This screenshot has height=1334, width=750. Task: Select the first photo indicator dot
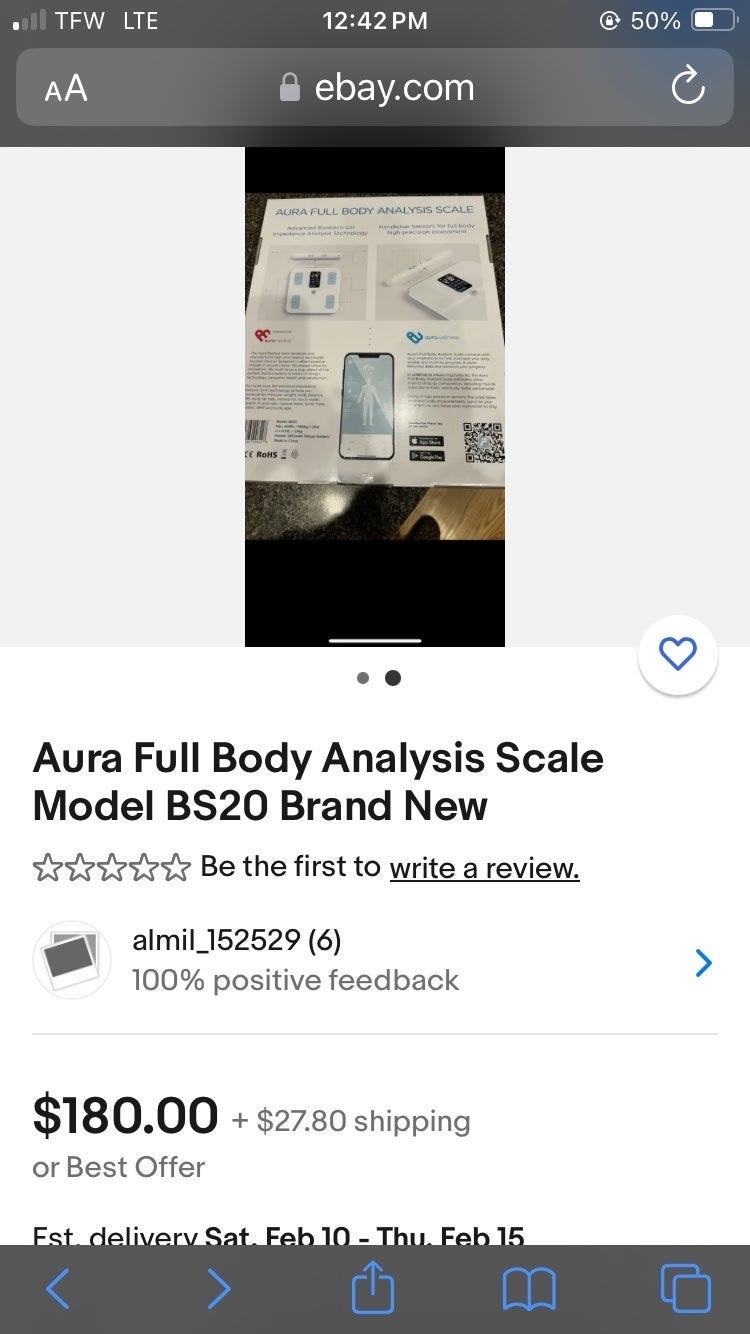click(x=363, y=678)
